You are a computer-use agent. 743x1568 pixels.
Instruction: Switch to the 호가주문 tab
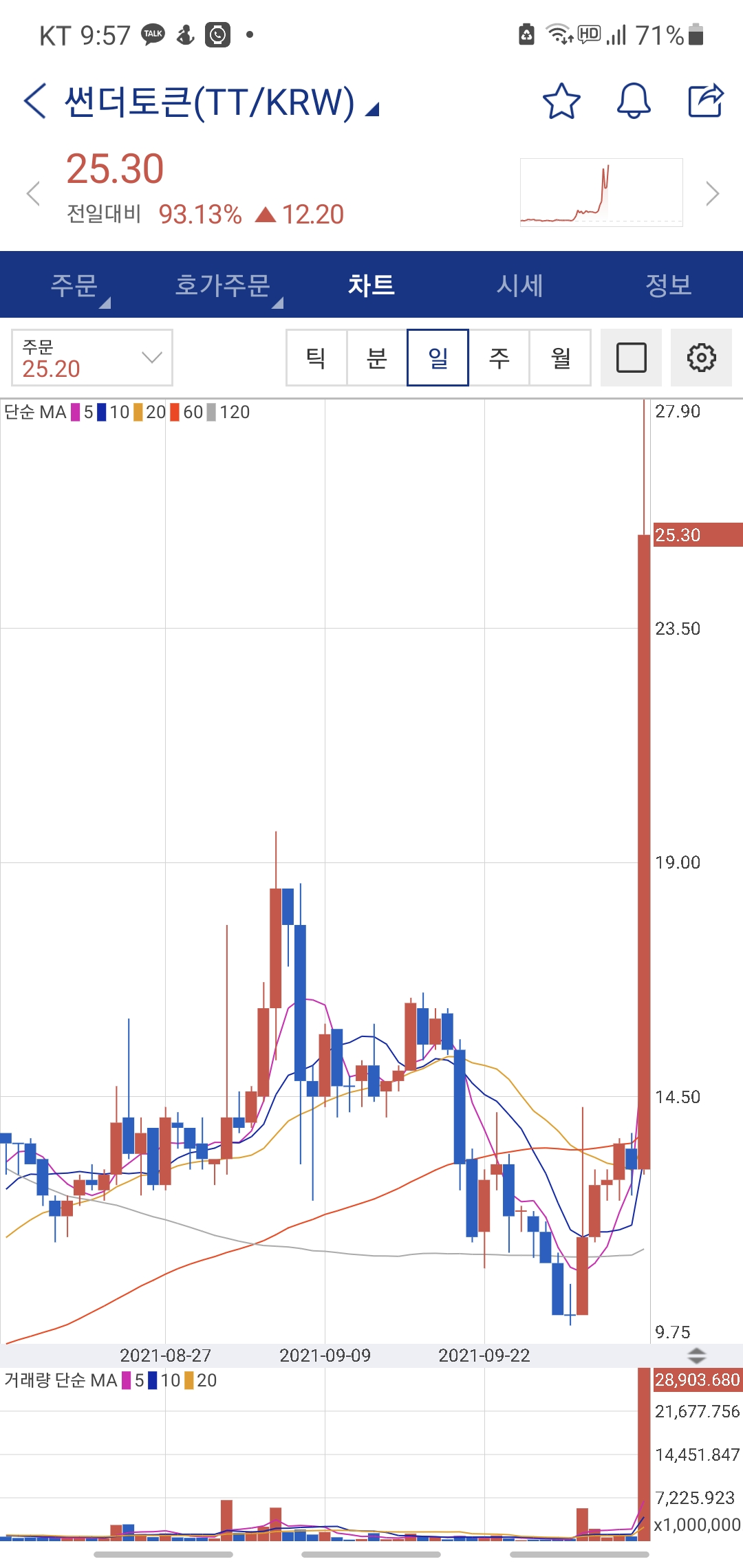pos(223,285)
